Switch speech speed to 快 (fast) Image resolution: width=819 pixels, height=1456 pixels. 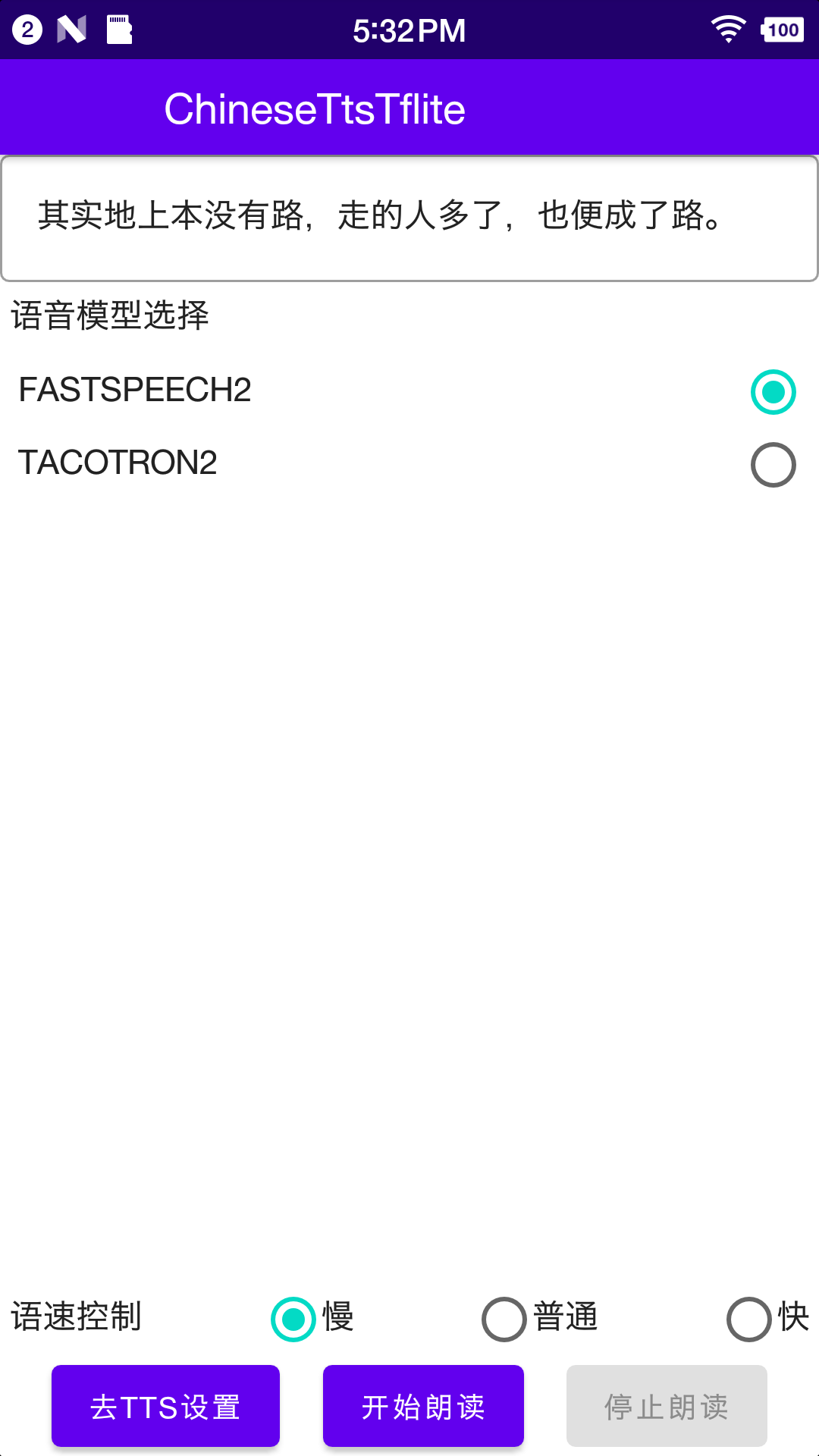pyautogui.click(x=749, y=1319)
